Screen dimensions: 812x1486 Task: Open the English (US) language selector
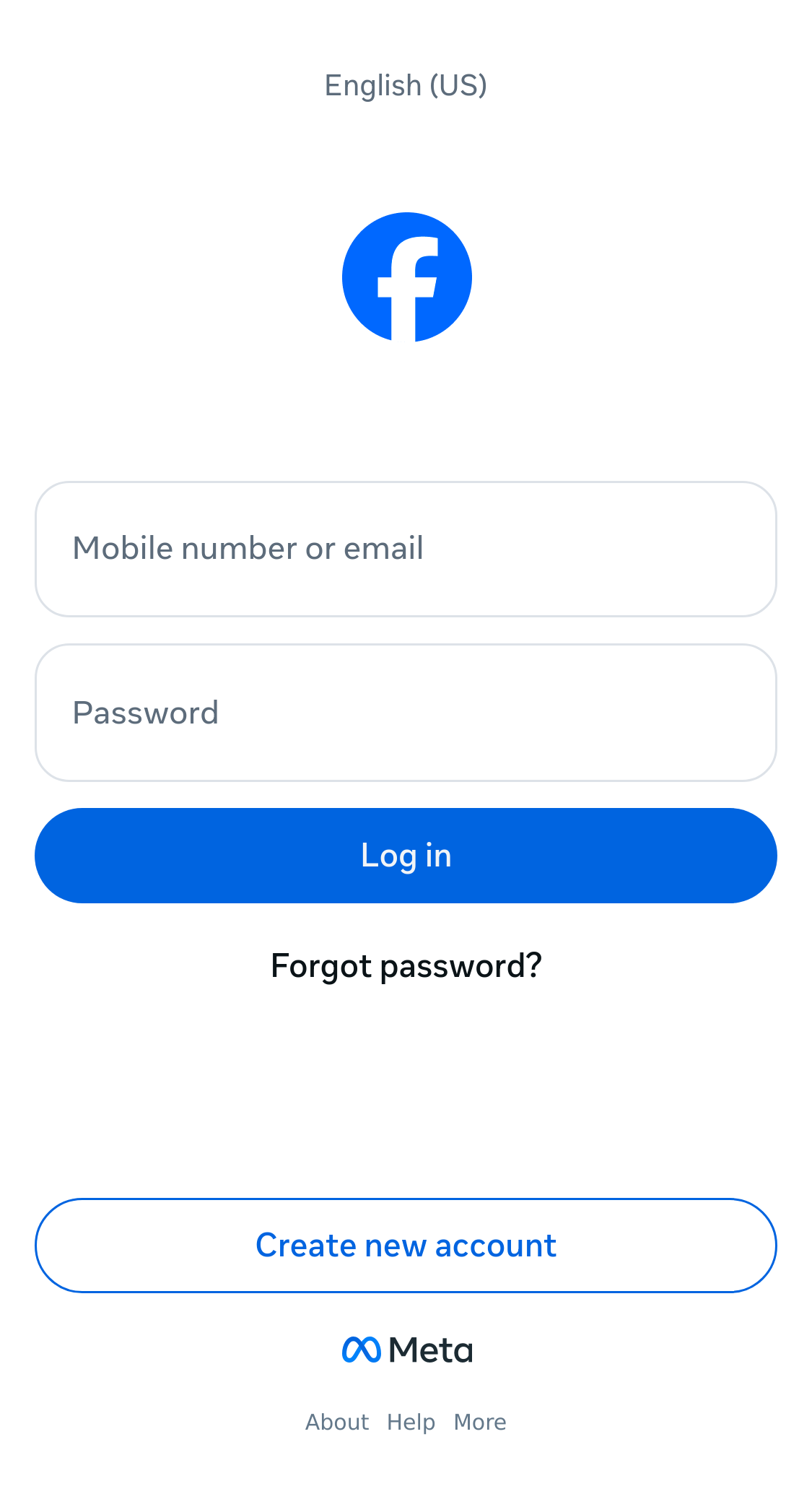pos(406,85)
